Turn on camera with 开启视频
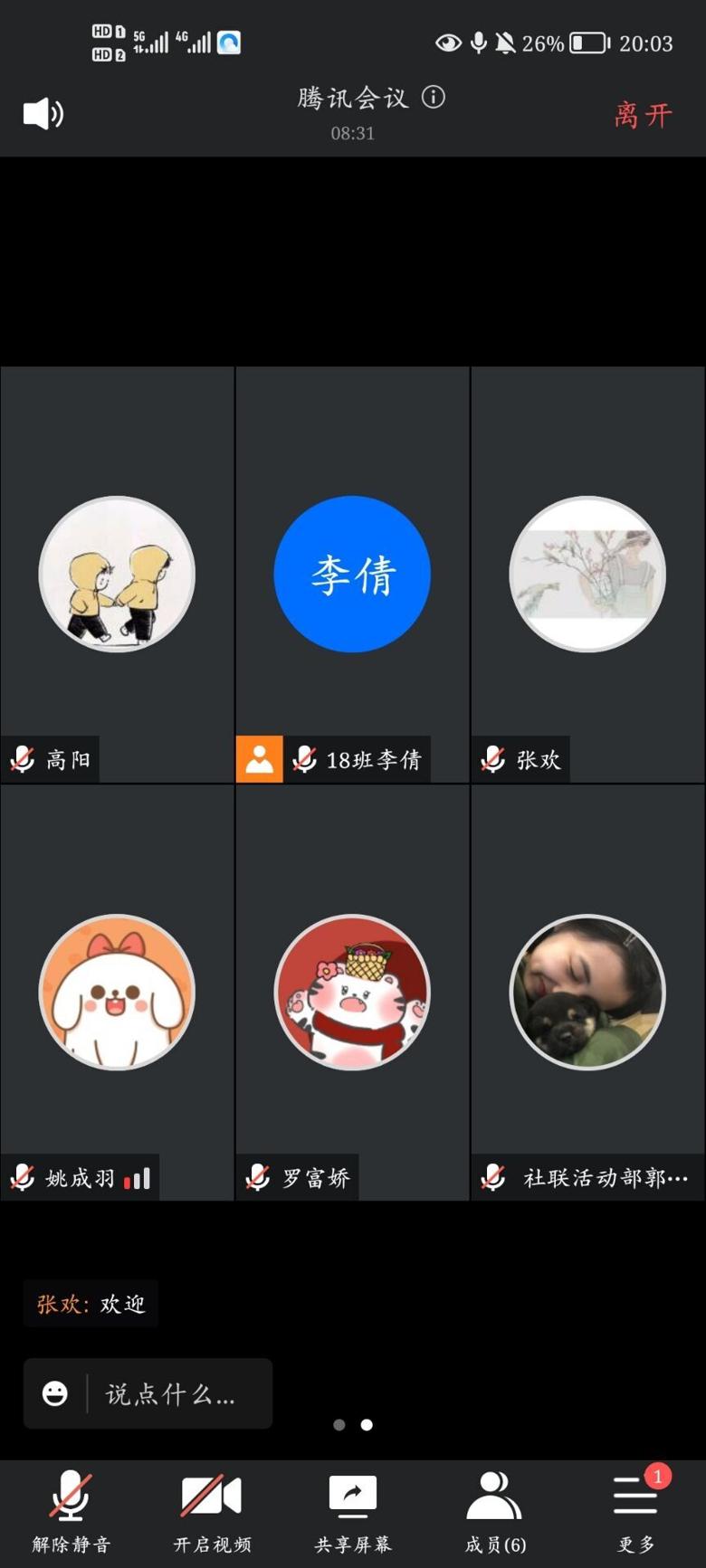706x1568 pixels. 212,1511
